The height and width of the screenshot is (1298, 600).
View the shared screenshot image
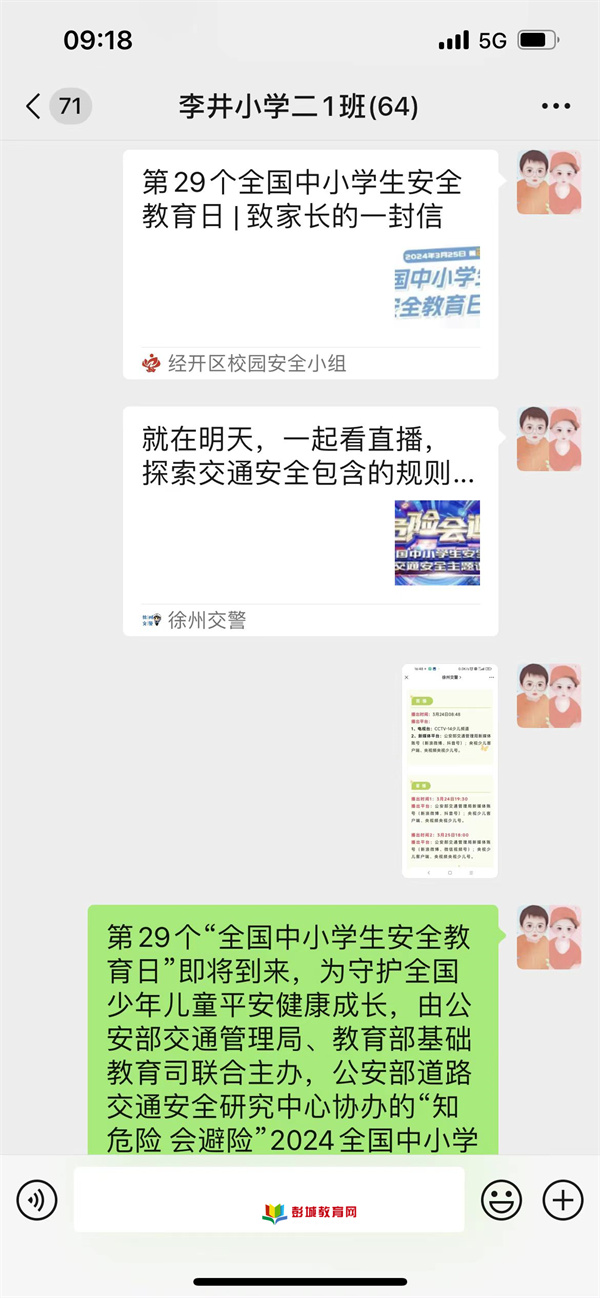tap(449, 770)
